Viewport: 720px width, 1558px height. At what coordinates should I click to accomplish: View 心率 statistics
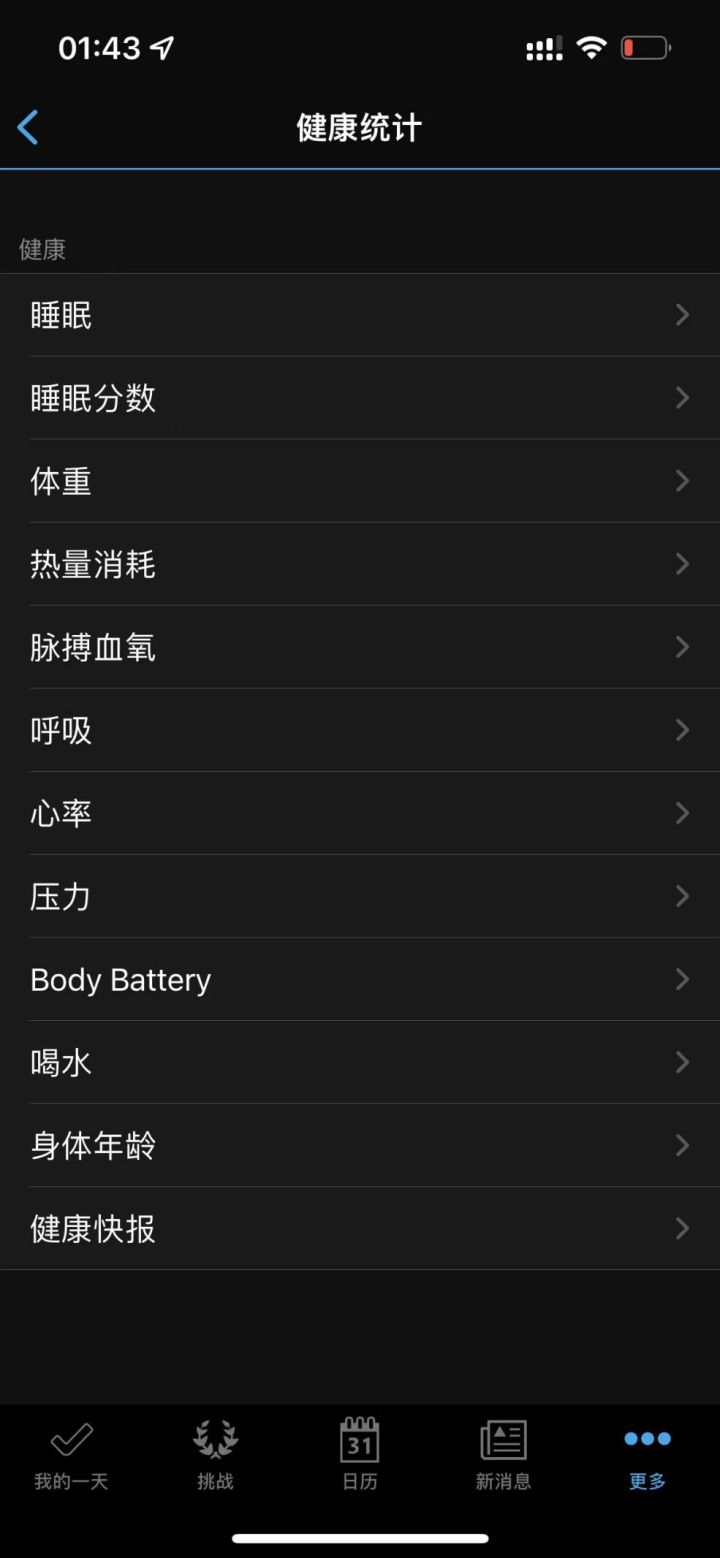click(360, 813)
